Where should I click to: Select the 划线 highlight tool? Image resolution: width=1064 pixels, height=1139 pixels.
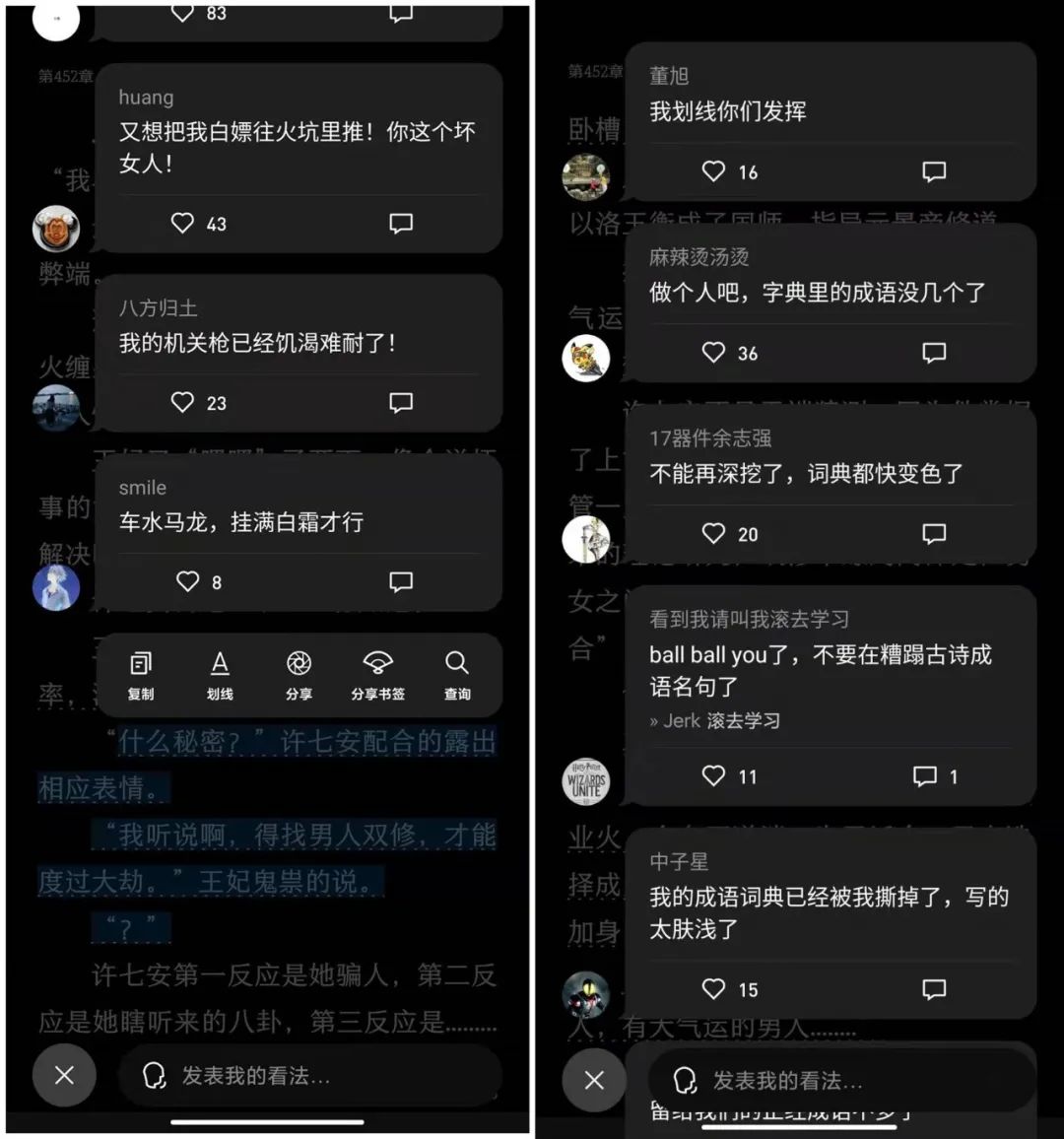219,675
